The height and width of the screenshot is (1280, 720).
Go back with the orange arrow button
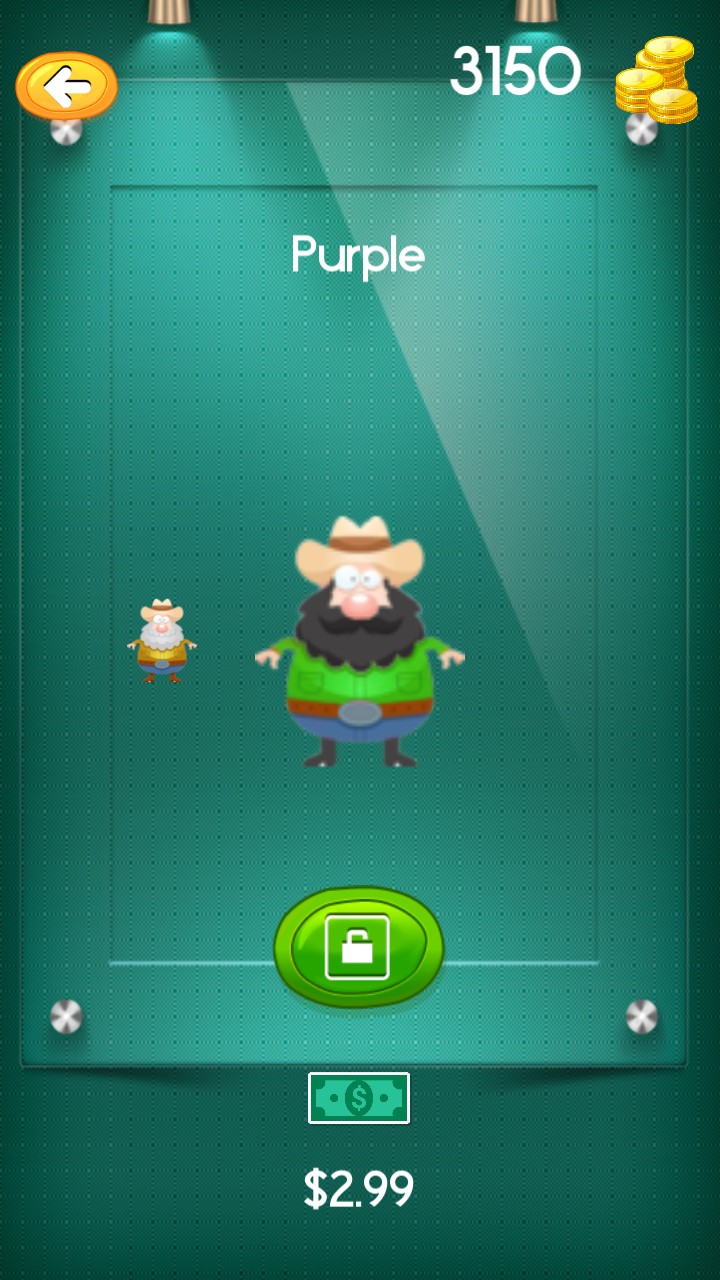(x=66, y=87)
